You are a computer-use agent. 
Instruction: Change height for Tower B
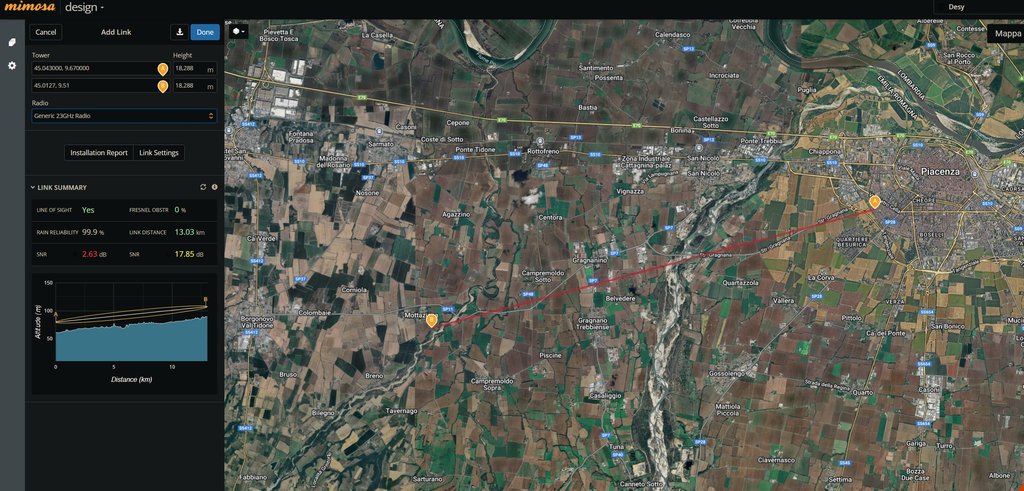pyautogui.click(x=189, y=86)
